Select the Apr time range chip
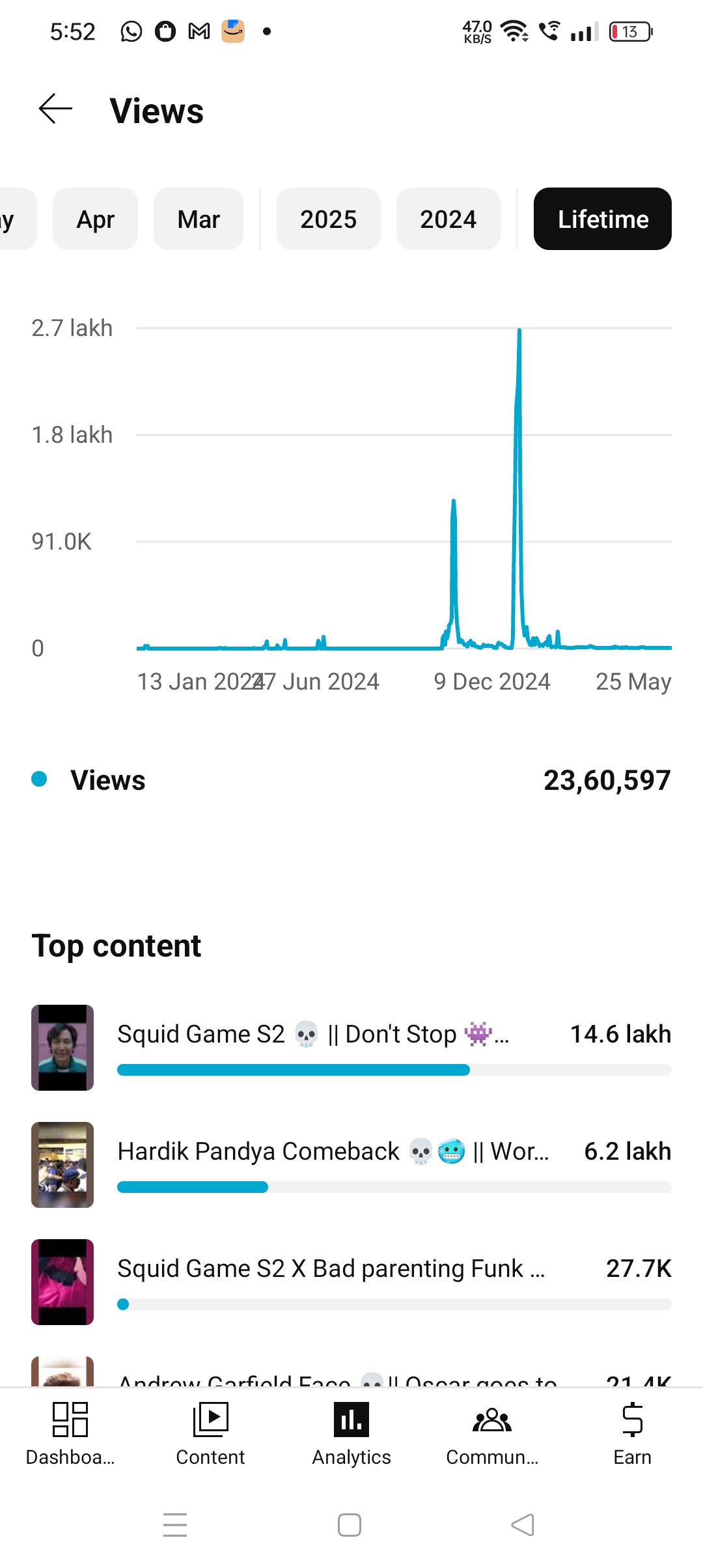The image size is (703, 1568). pyautogui.click(x=95, y=219)
